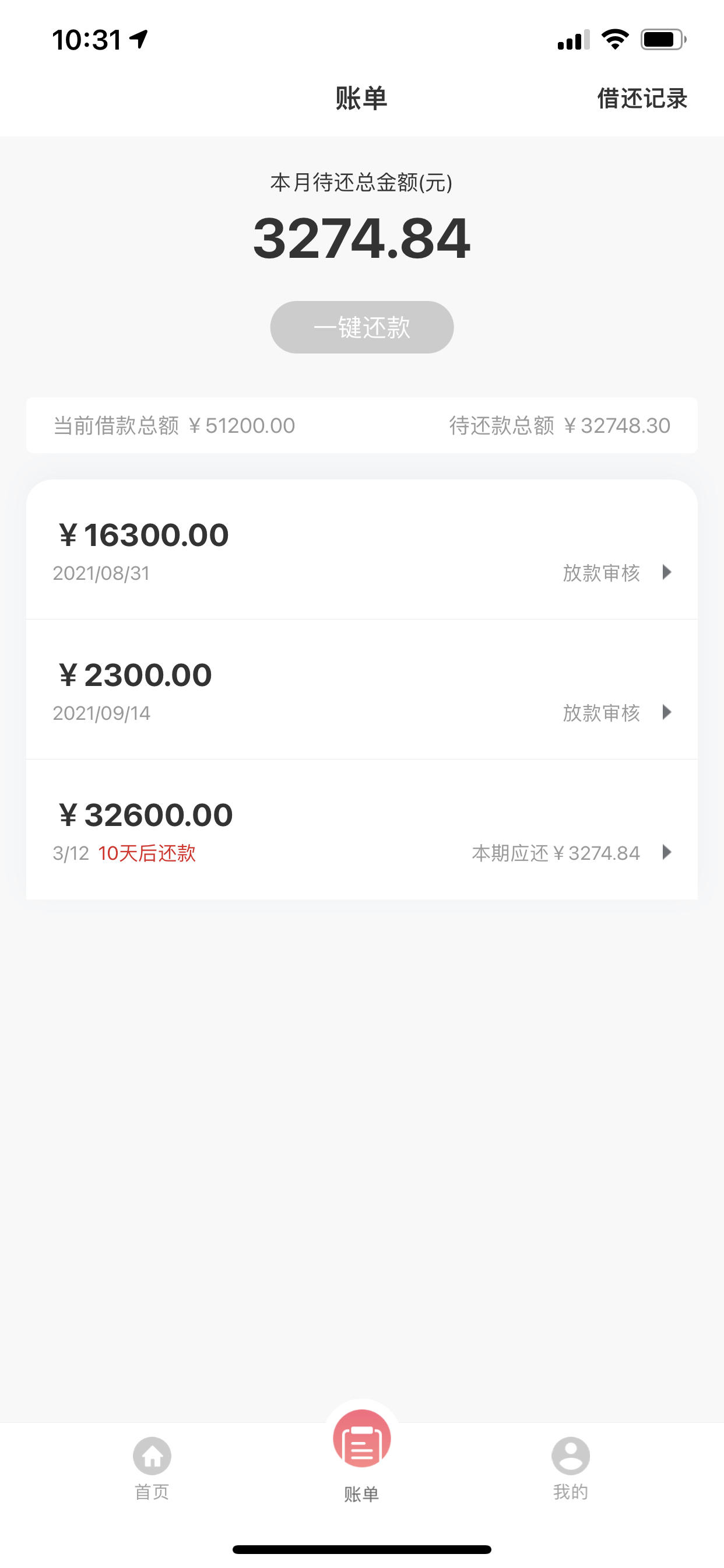Open the ¥32600.00 loan due in 10 days
724x1568 pixels.
point(362,829)
